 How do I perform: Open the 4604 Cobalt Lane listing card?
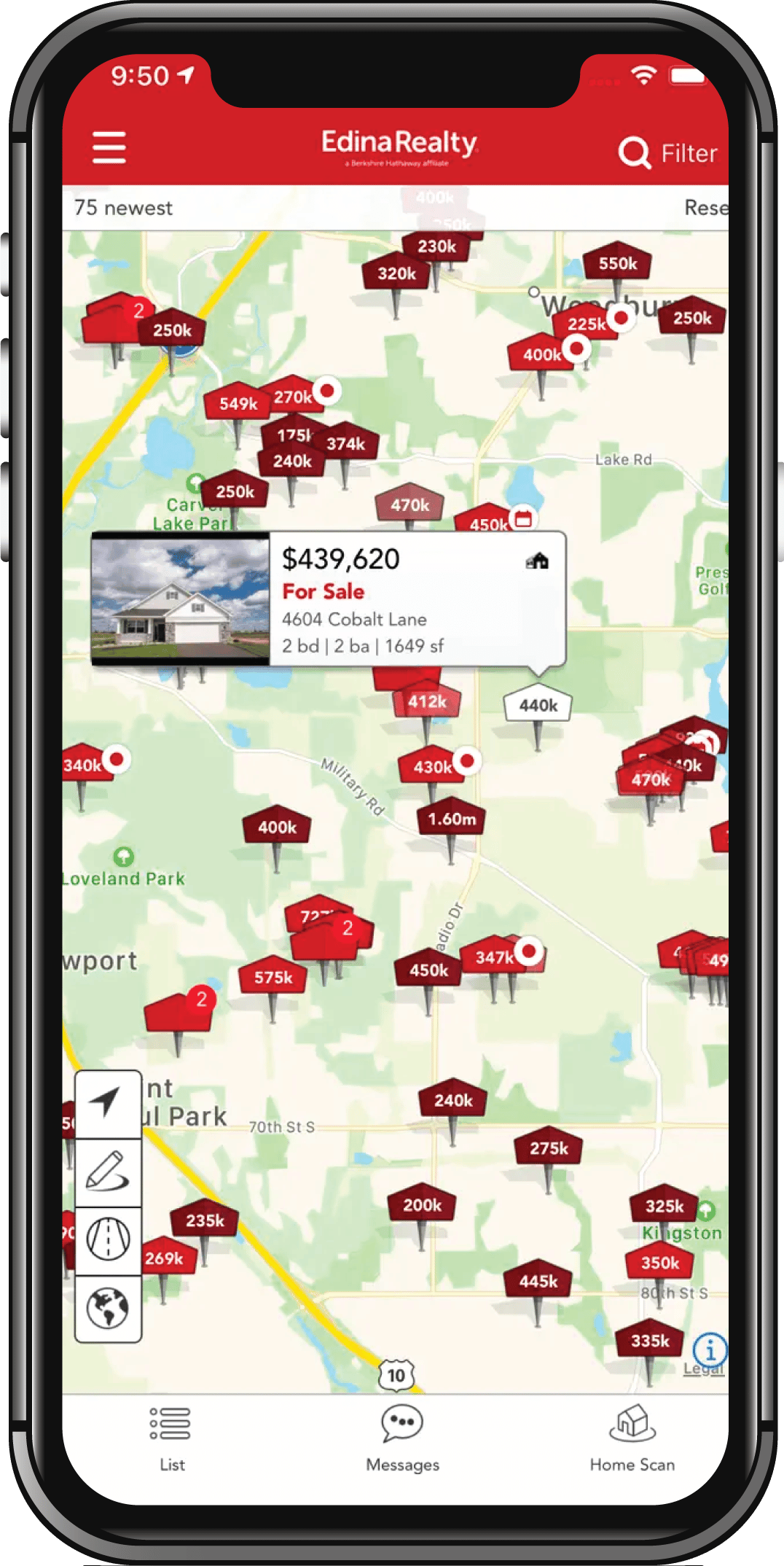pyautogui.click(x=328, y=599)
